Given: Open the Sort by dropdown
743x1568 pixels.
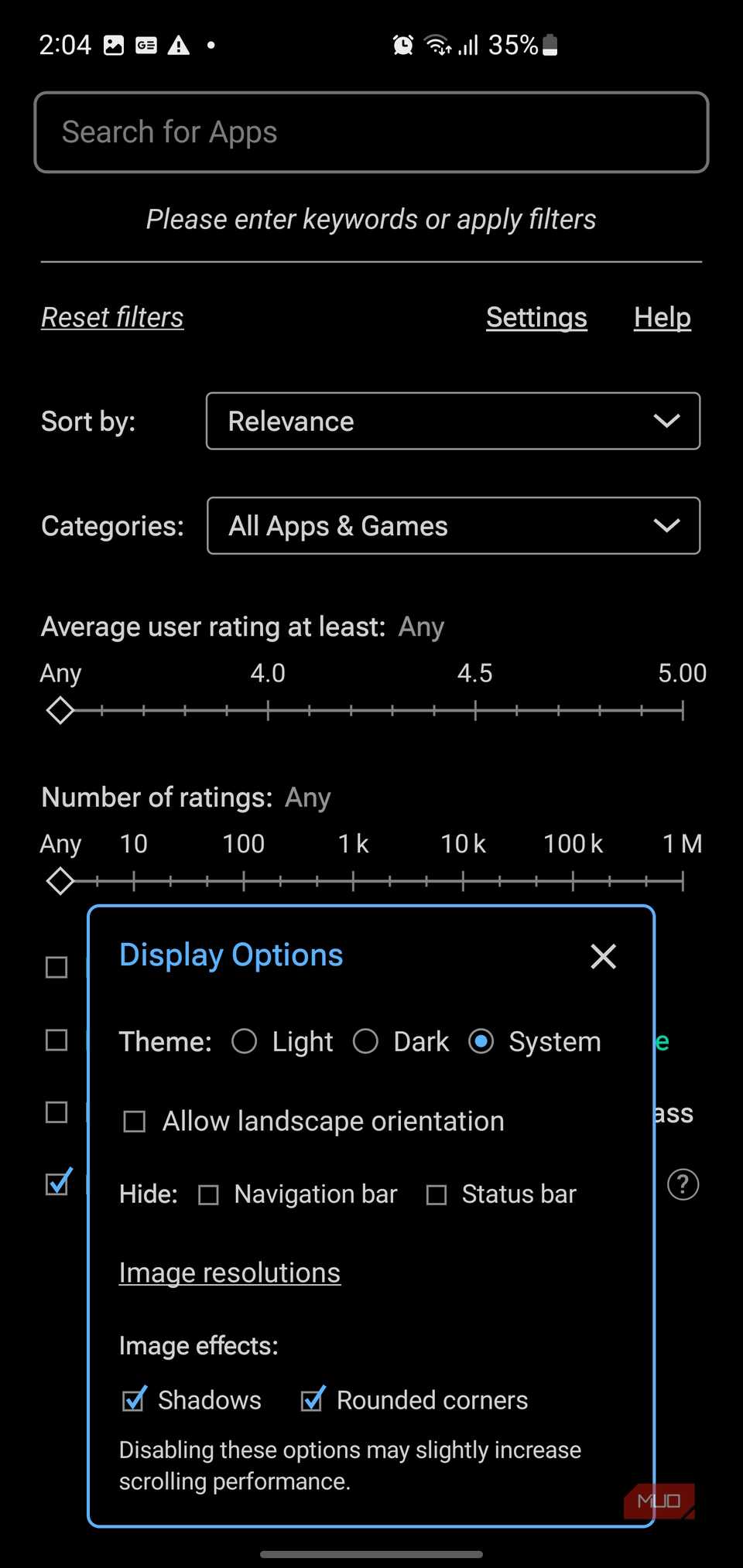Looking at the screenshot, I should pos(453,422).
